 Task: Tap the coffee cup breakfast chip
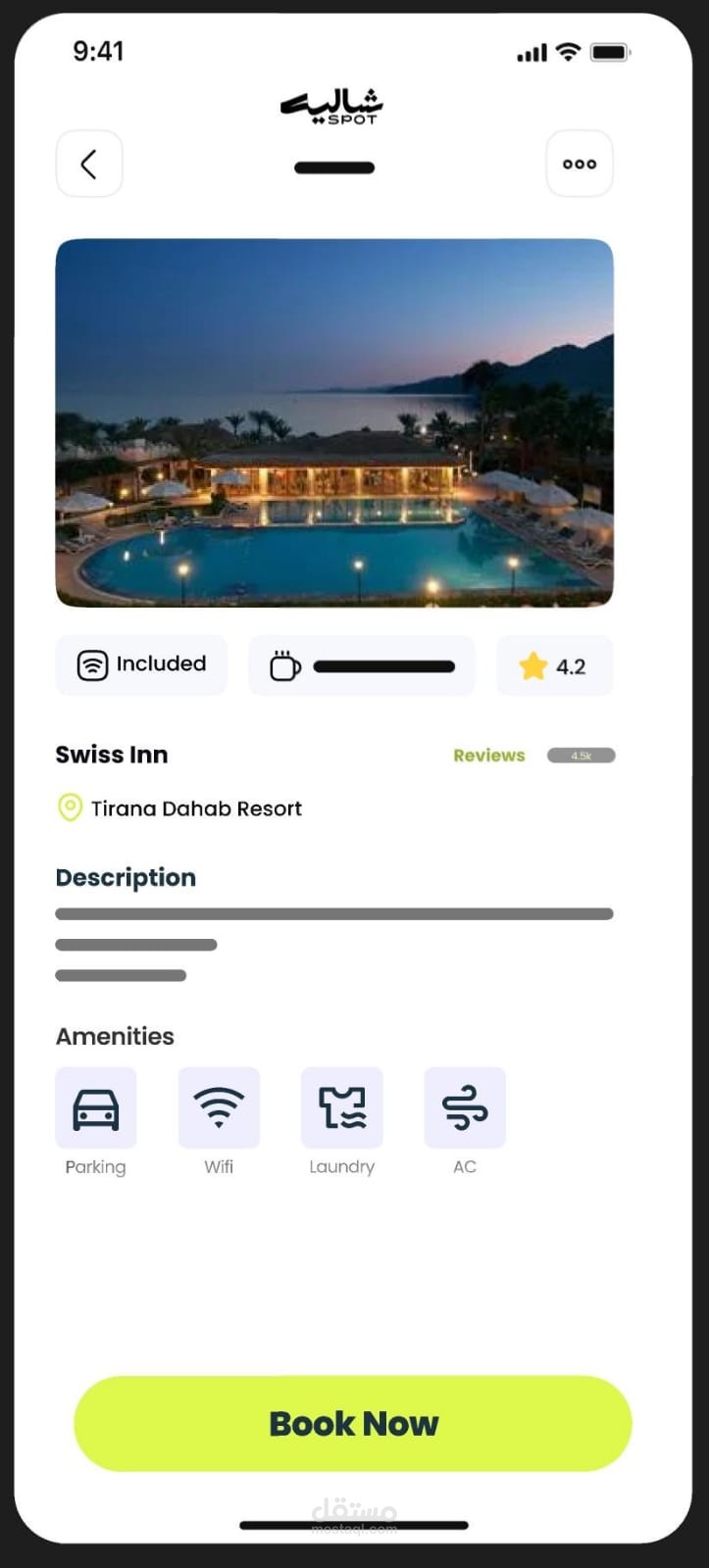tap(362, 665)
